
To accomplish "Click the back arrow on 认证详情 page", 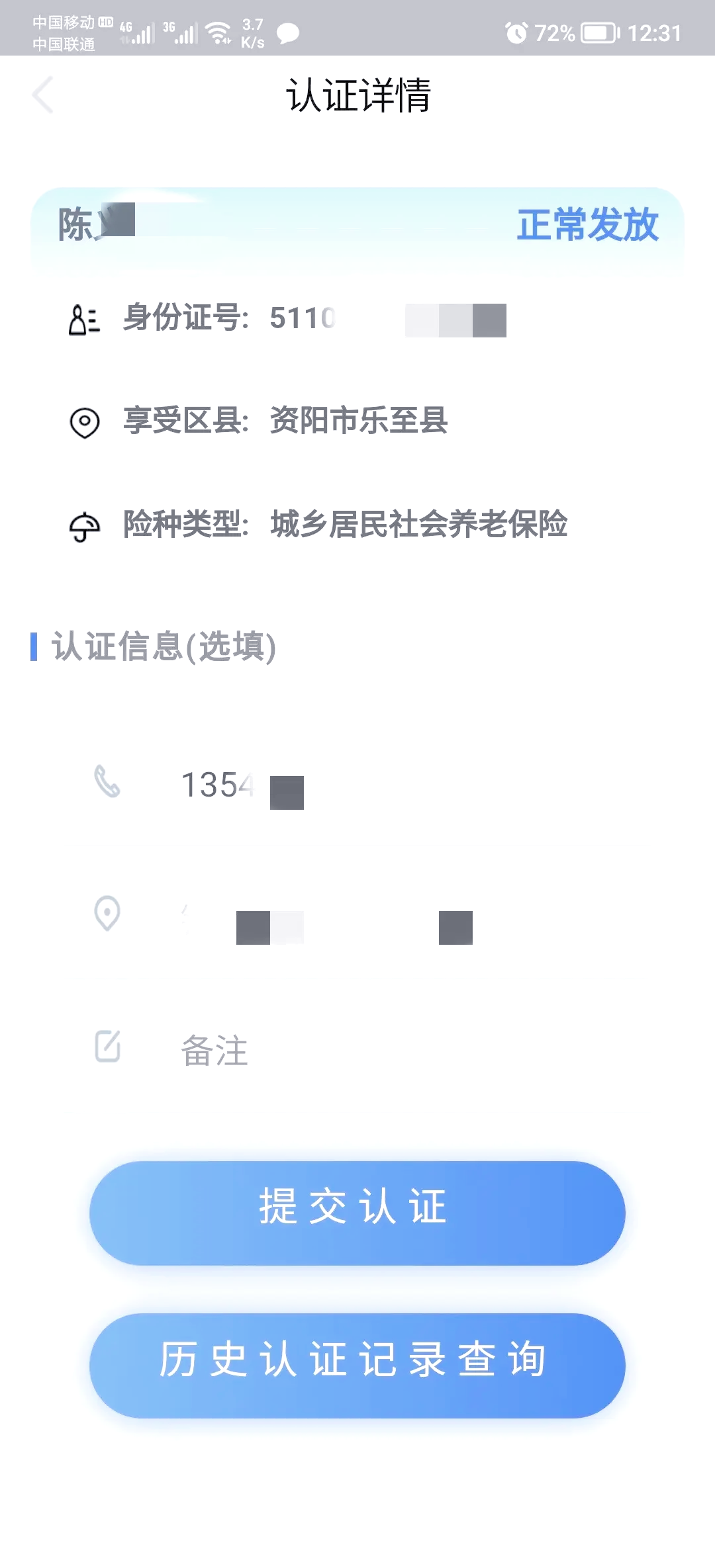I will [x=42, y=95].
